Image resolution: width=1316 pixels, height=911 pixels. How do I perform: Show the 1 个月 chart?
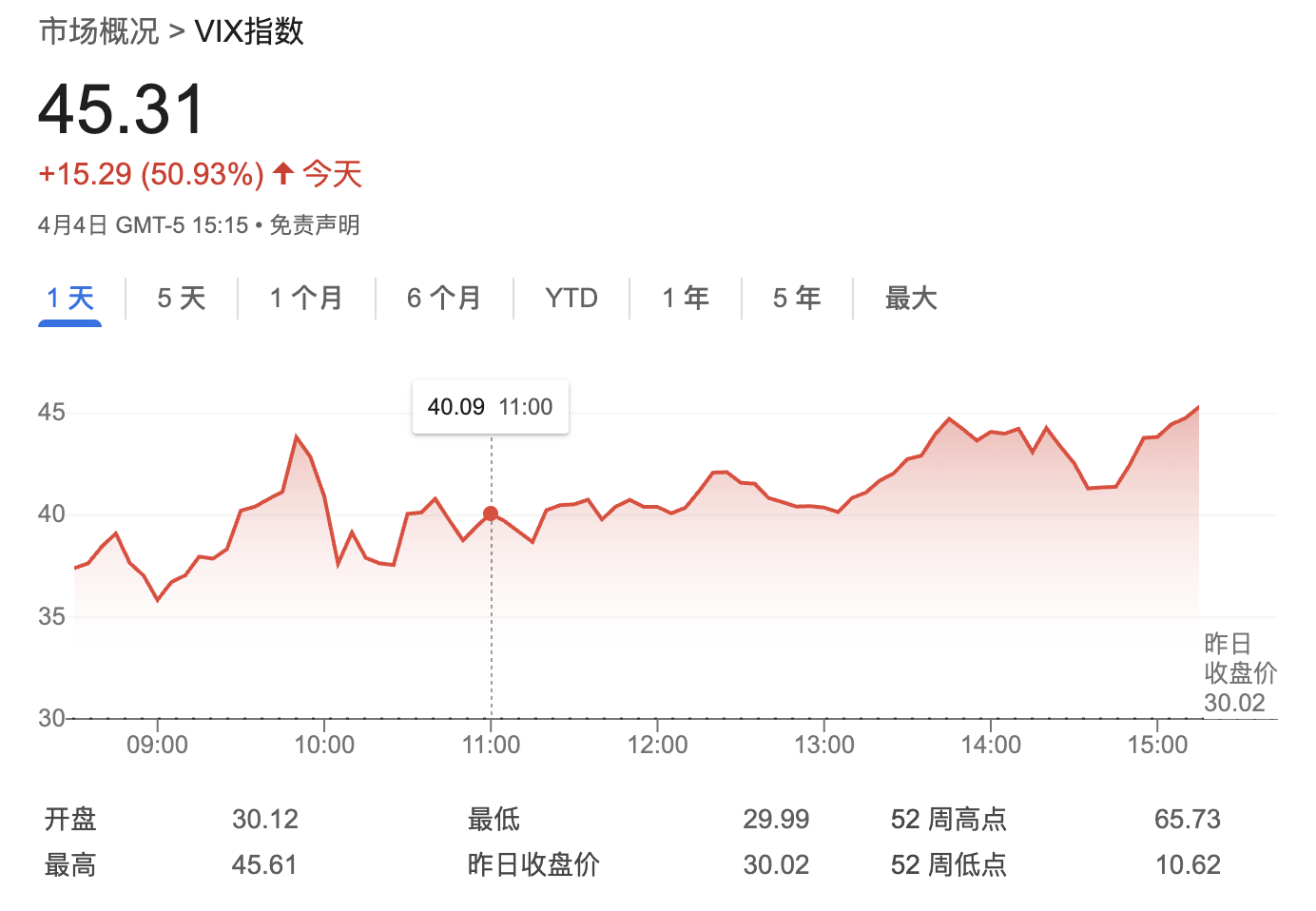click(305, 299)
